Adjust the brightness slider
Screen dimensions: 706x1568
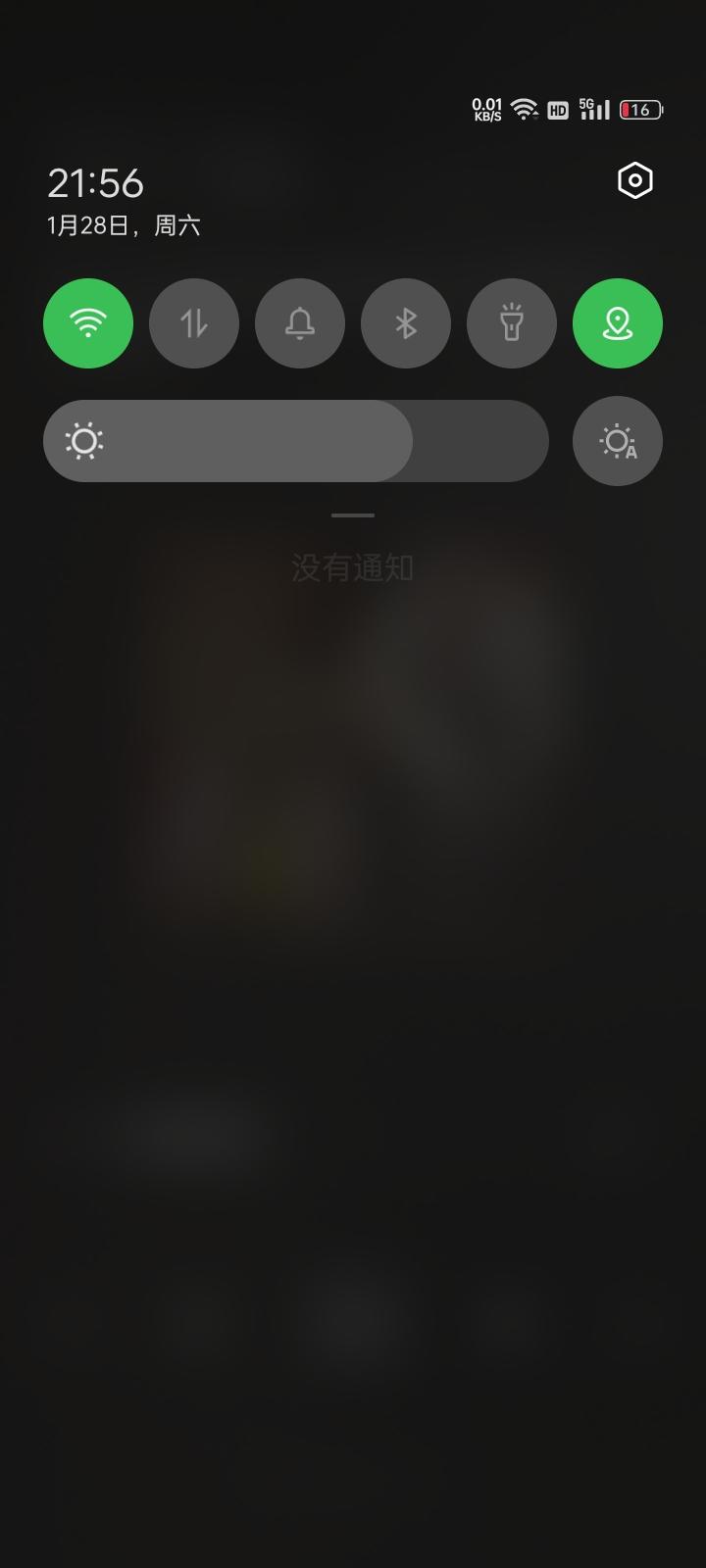294,441
